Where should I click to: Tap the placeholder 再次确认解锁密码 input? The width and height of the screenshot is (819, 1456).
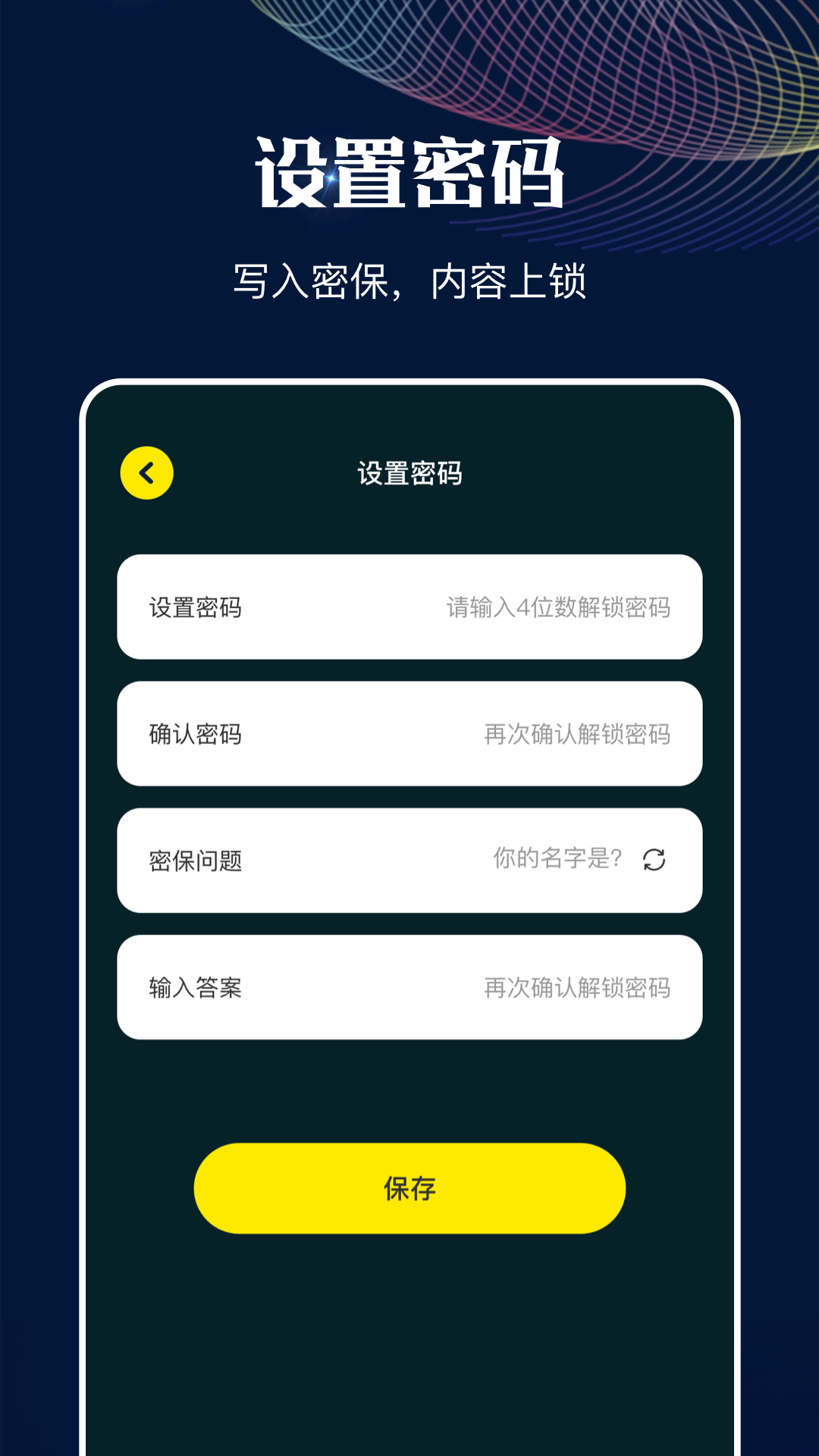pos(576,733)
